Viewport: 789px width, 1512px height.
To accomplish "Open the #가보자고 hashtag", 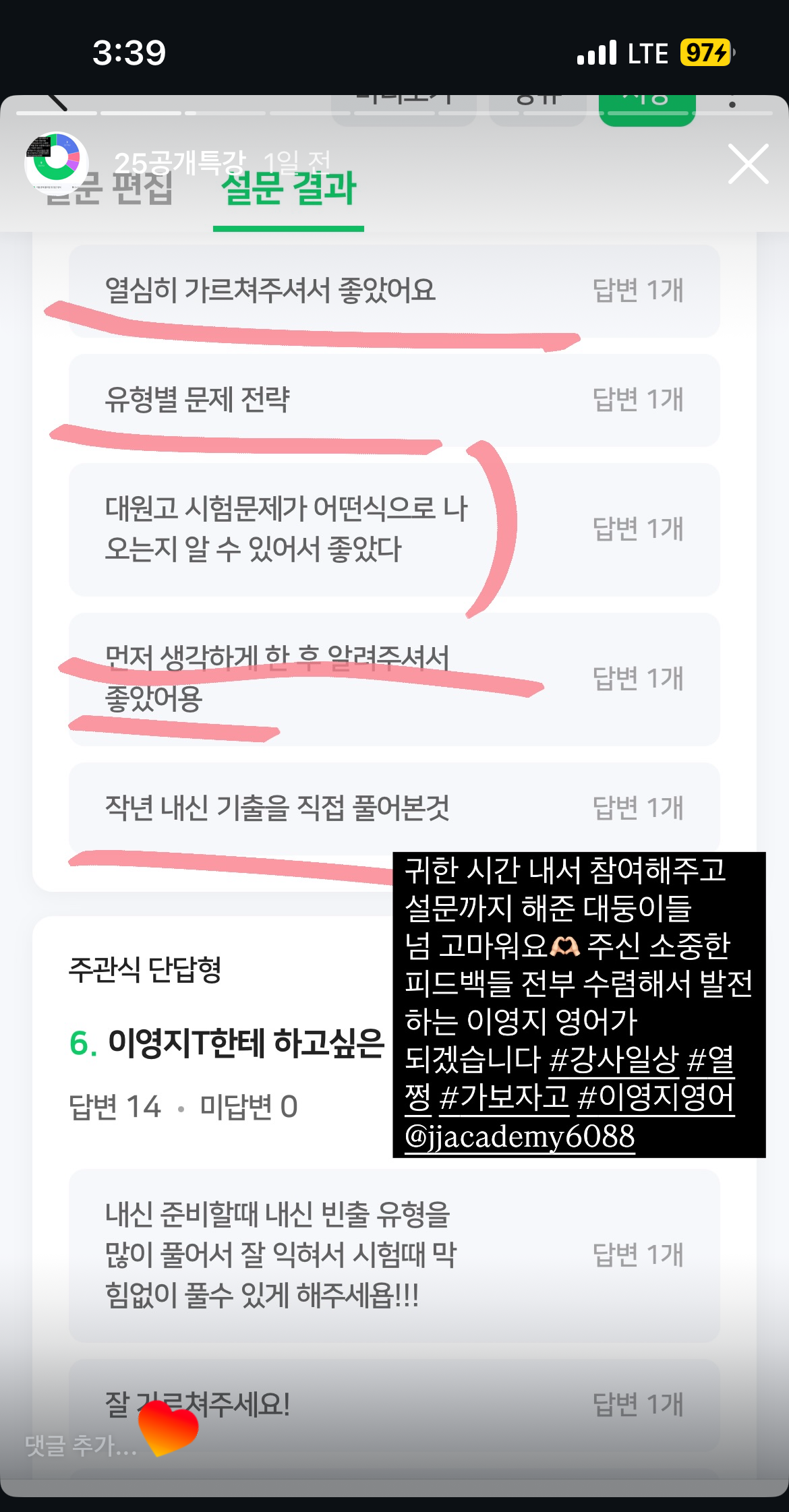I will [504, 1097].
